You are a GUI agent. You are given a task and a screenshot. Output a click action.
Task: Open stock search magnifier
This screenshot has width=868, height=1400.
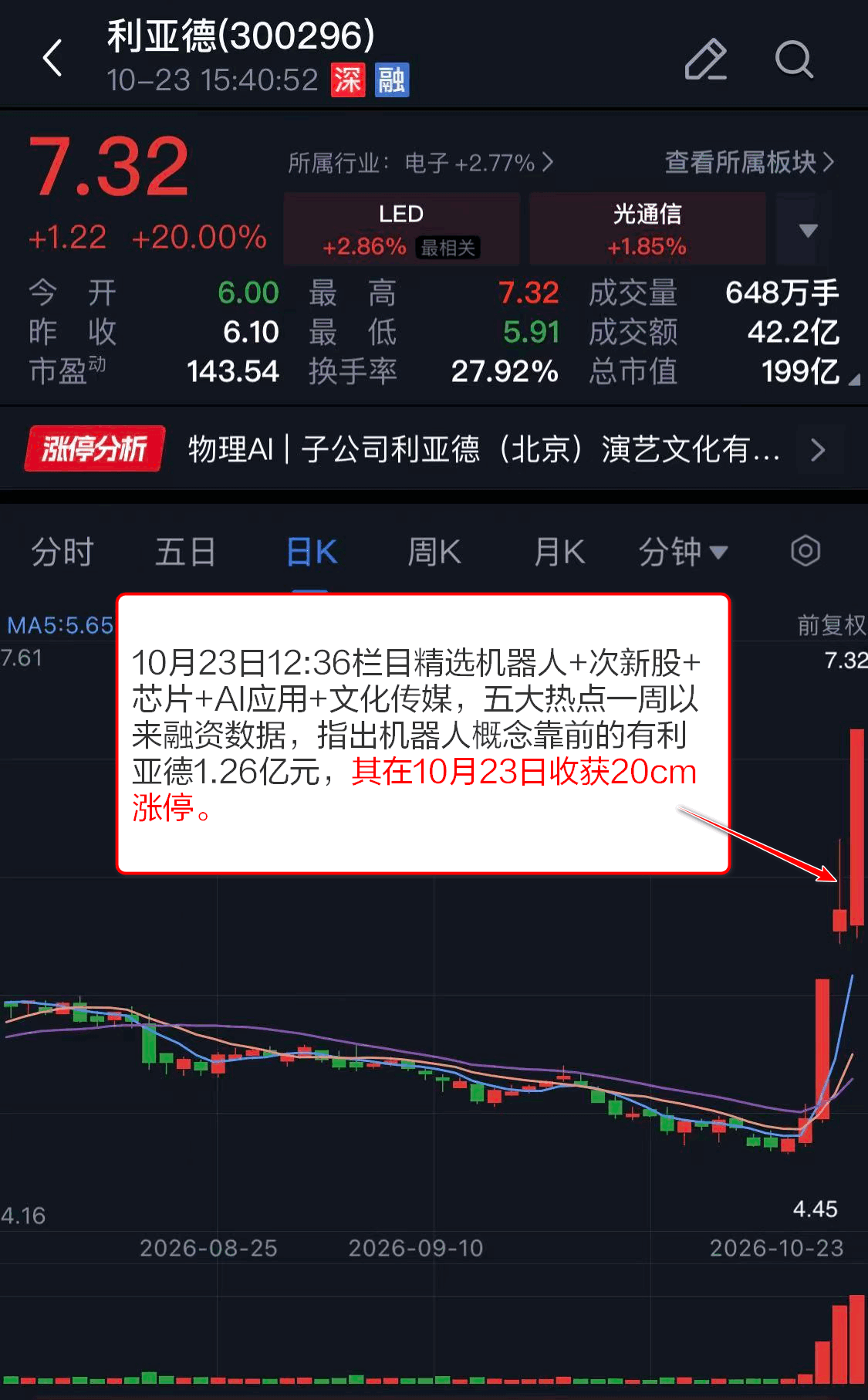[x=794, y=59]
